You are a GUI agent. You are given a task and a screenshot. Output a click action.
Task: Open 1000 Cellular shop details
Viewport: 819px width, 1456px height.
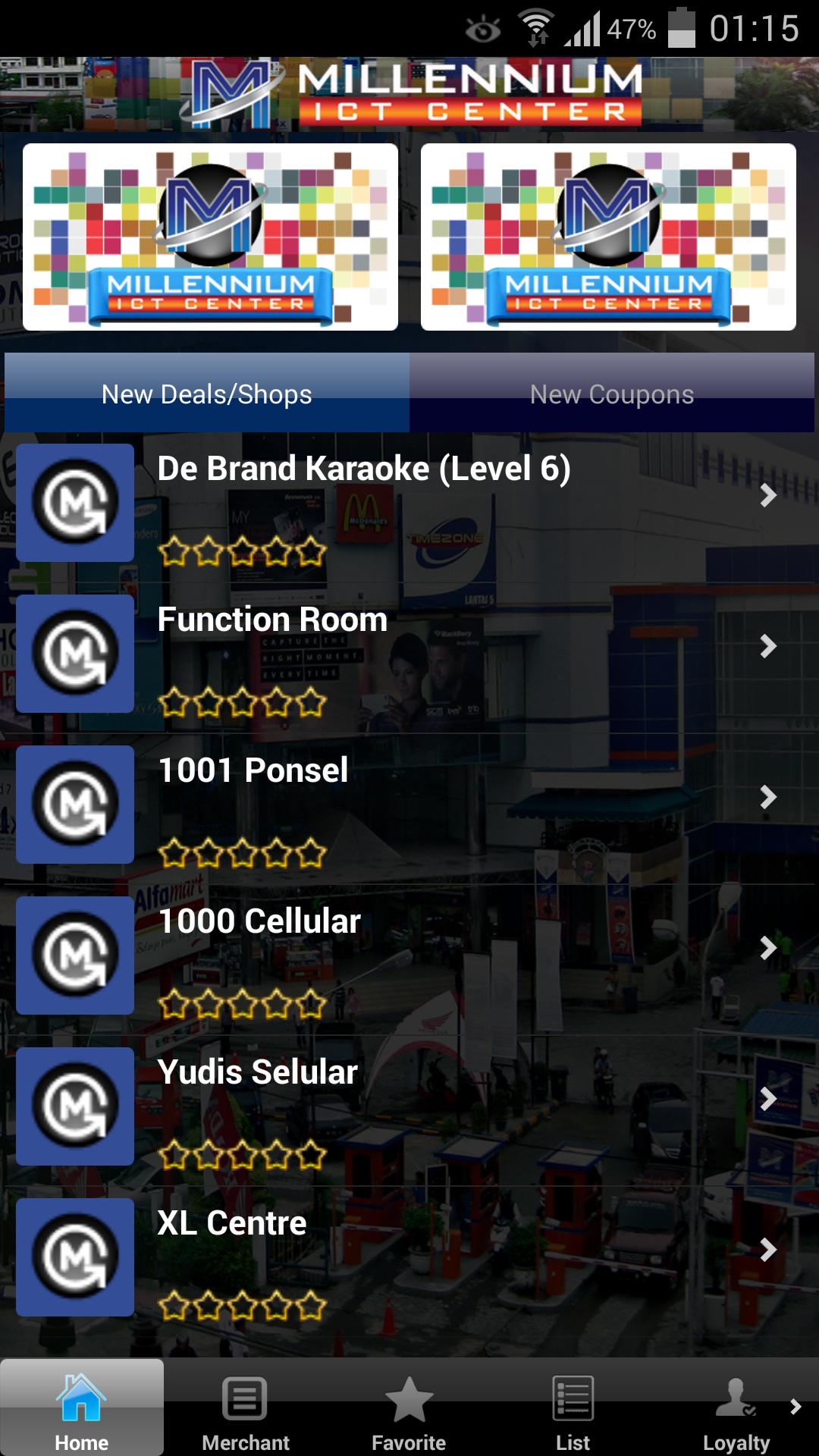pyautogui.click(x=409, y=955)
